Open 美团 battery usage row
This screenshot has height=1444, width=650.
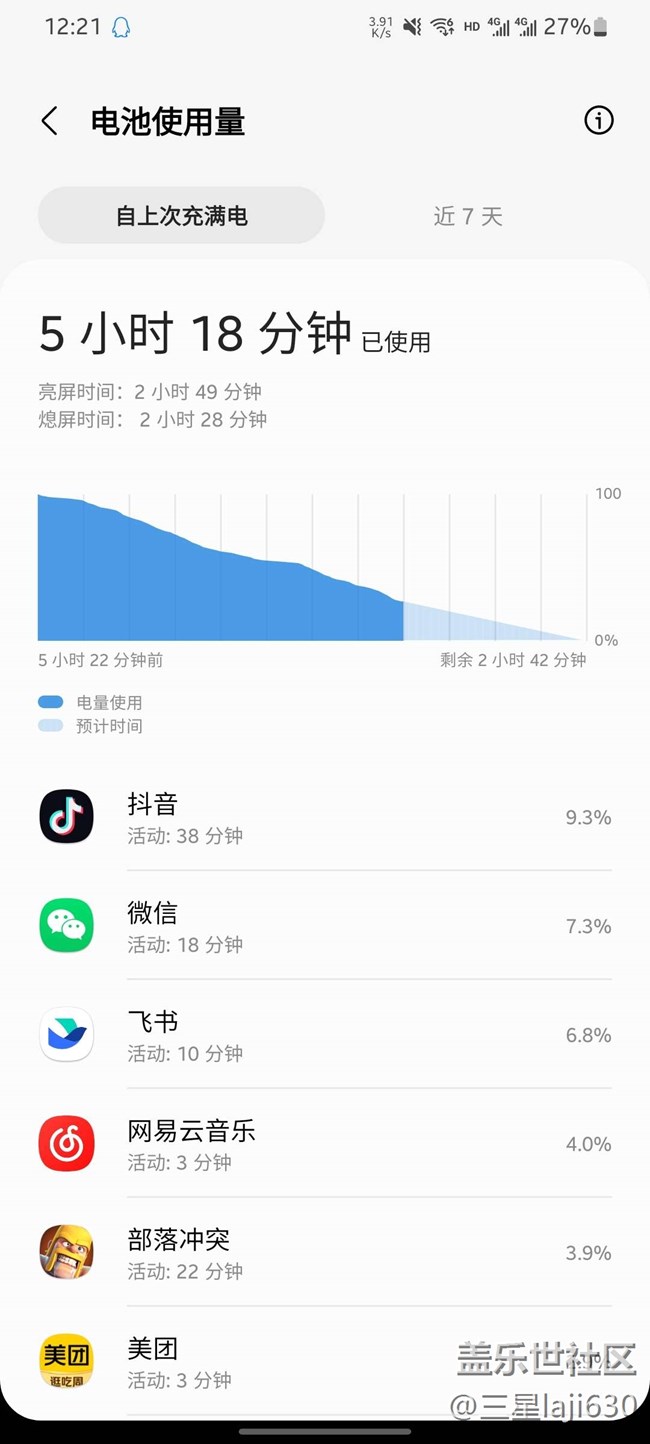pyautogui.click(x=300, y=1363)
